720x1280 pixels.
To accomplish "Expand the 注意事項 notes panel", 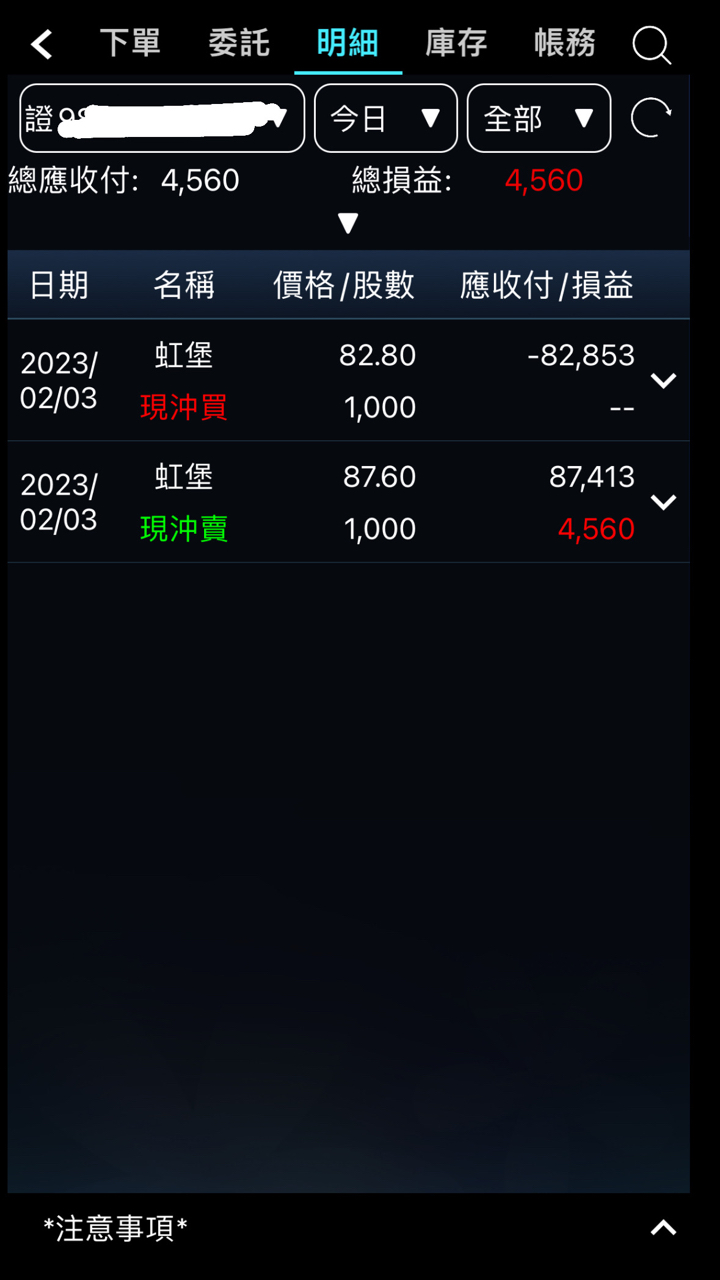I will coord(663,1228).
